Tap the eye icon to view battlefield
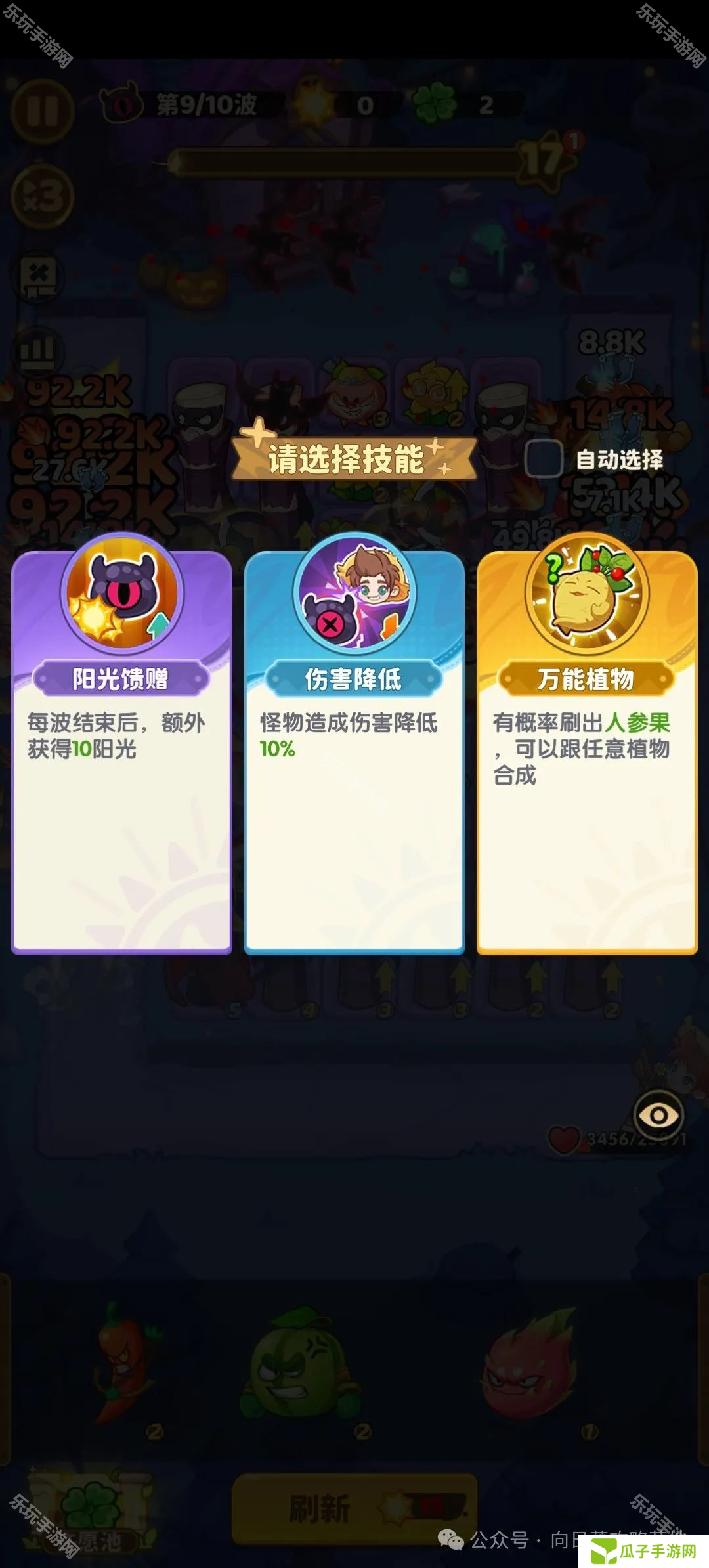Screen dimensions: 709x1568 [658, 1115]
